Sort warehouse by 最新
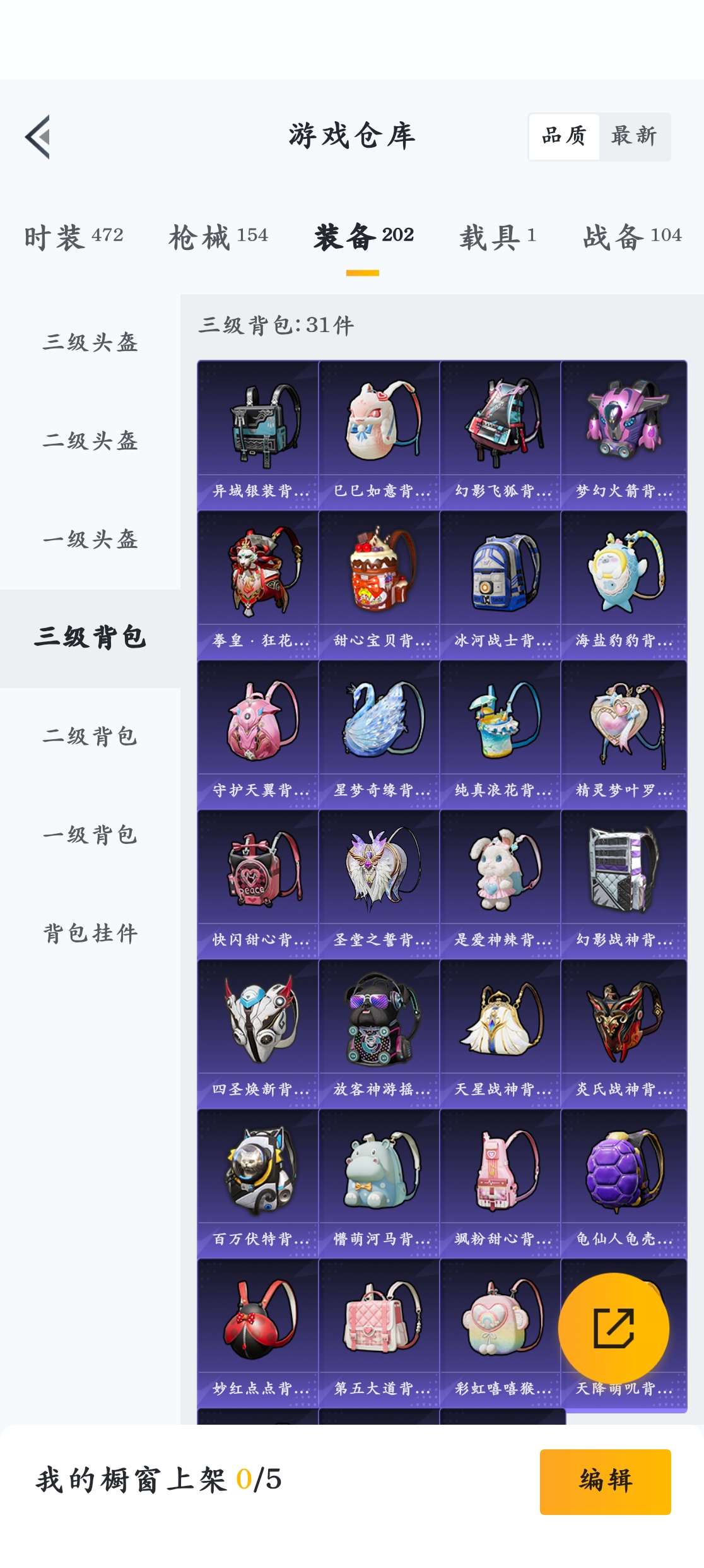Viewport: 704px width, 1568px height. coord(633,136)
